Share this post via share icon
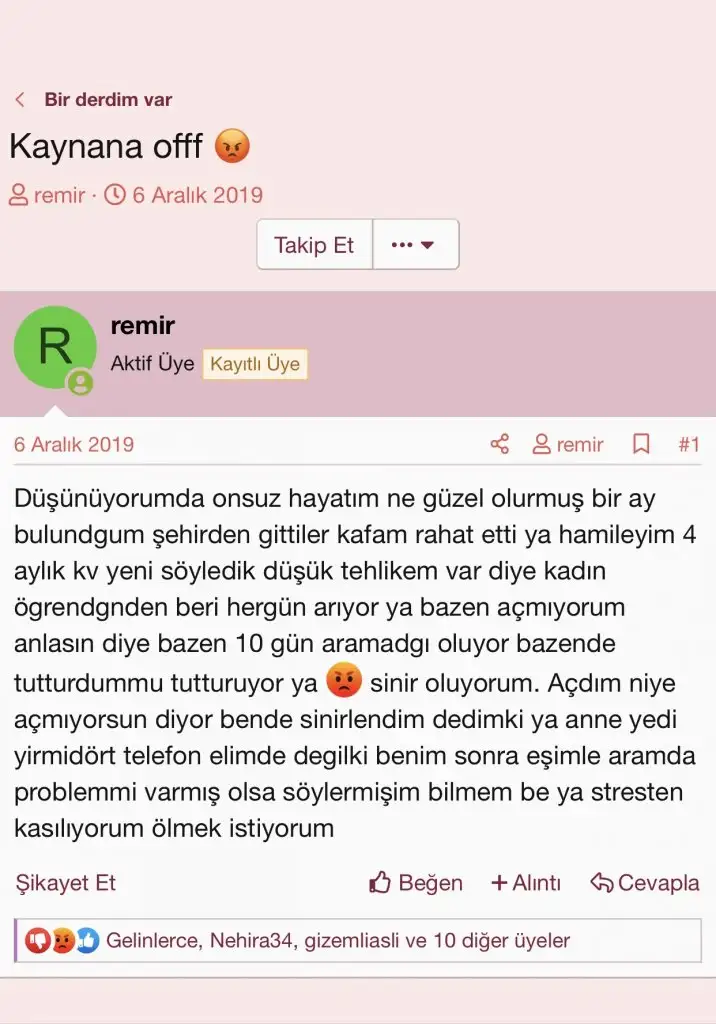This screenshot has width=716, height=1024. pos(500,444)
